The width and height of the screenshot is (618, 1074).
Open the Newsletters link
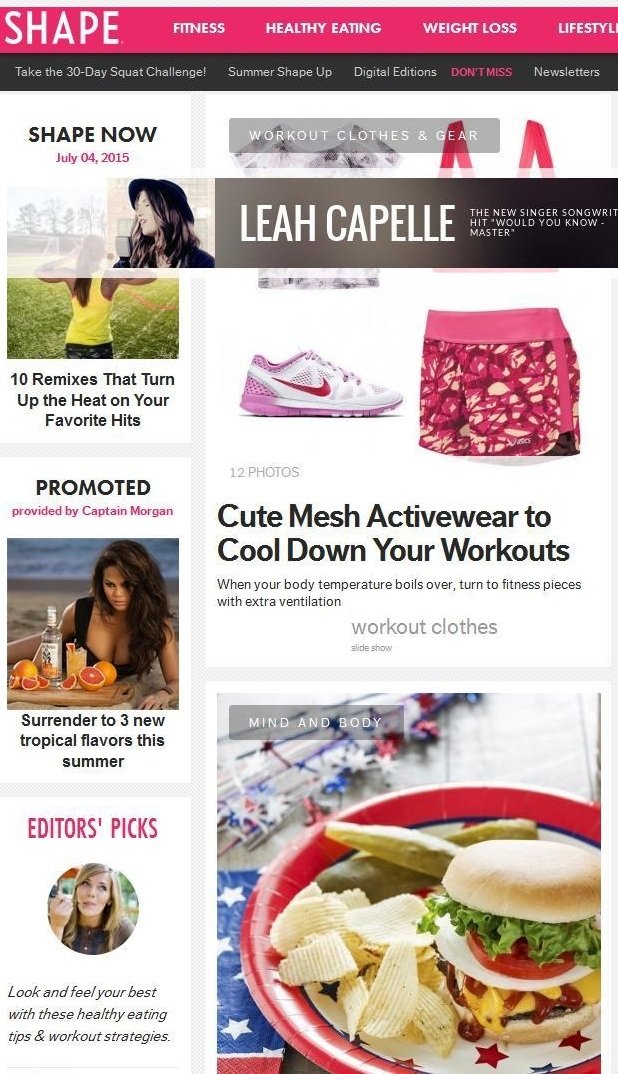pyautogui.click(x=566, y=72)
